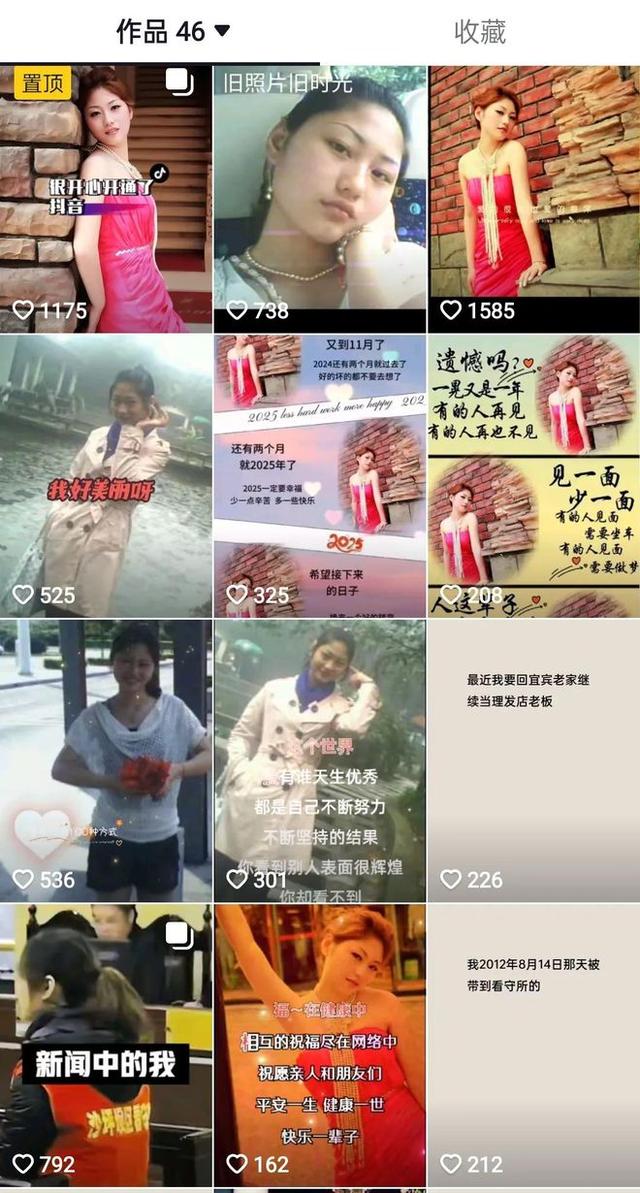The image size is (640, 1193).
Task: Open the pinned 置顶 video with 1175 likes
Action: coord(105,200)
